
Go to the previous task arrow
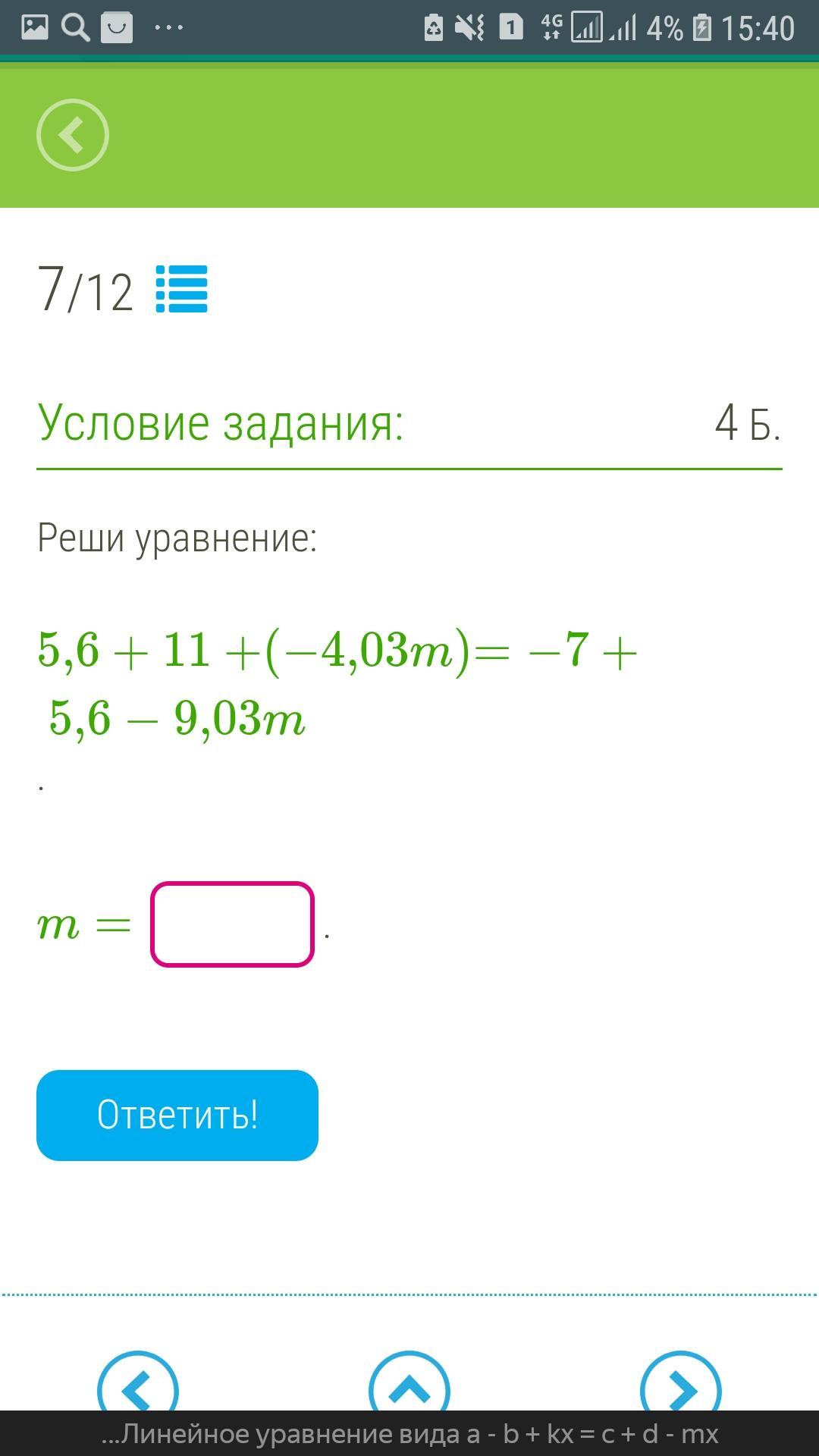coord(138,1386)
